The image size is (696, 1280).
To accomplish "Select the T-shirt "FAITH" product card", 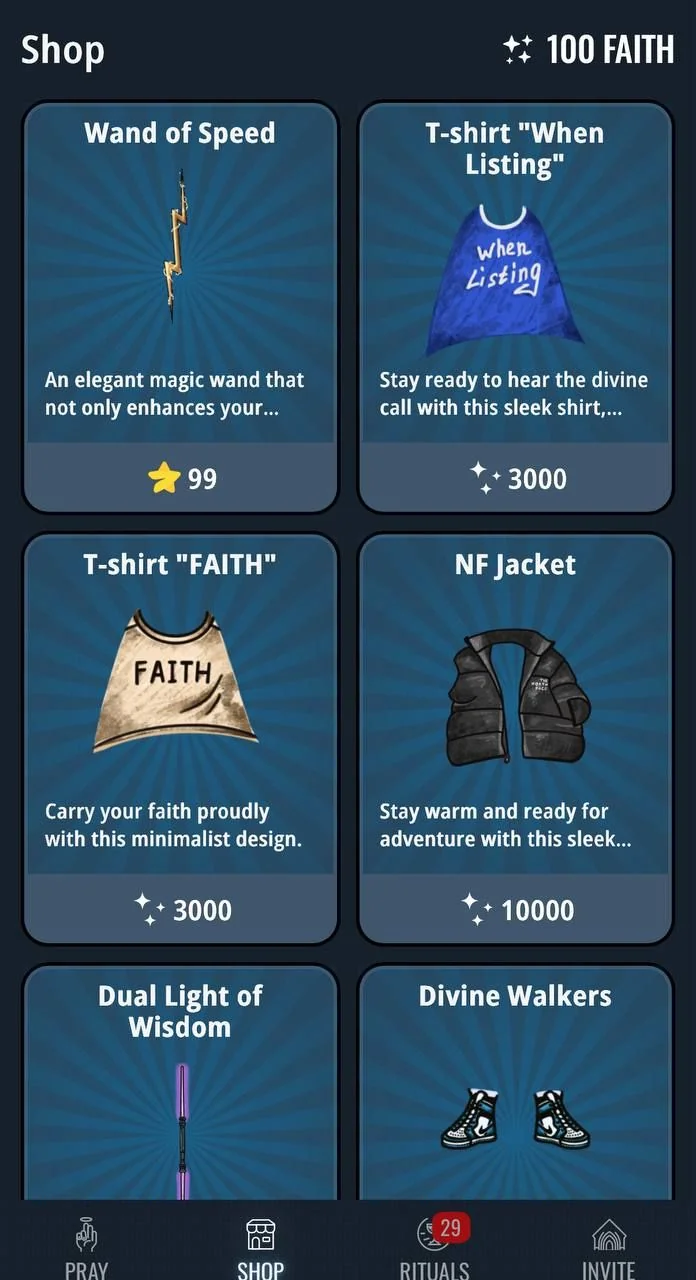I will (180, 738).
